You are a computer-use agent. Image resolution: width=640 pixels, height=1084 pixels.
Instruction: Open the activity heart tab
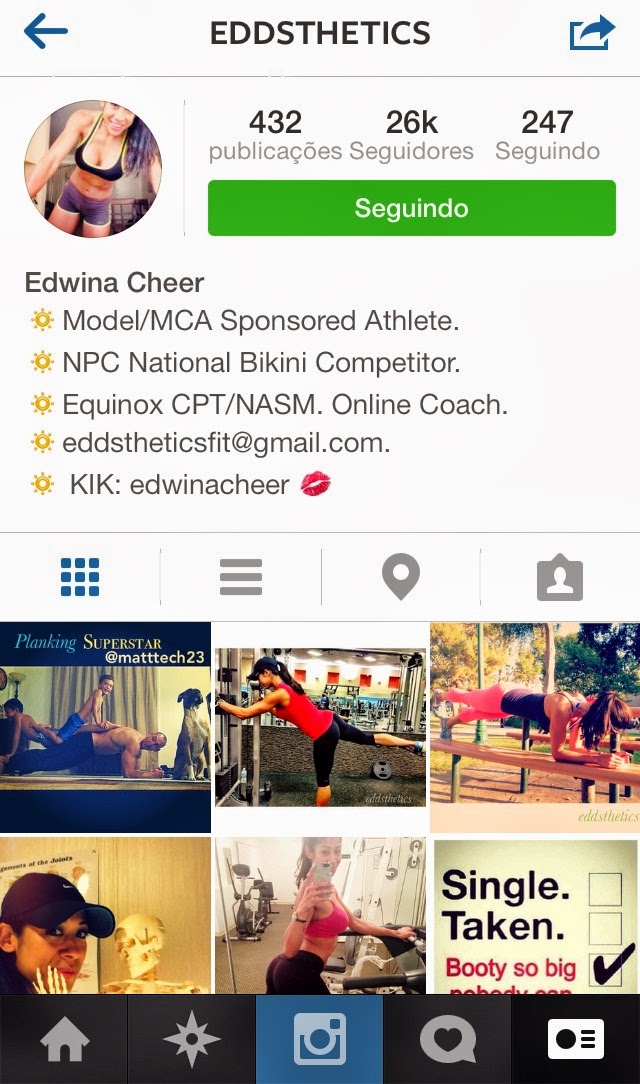click(447, 1040)
